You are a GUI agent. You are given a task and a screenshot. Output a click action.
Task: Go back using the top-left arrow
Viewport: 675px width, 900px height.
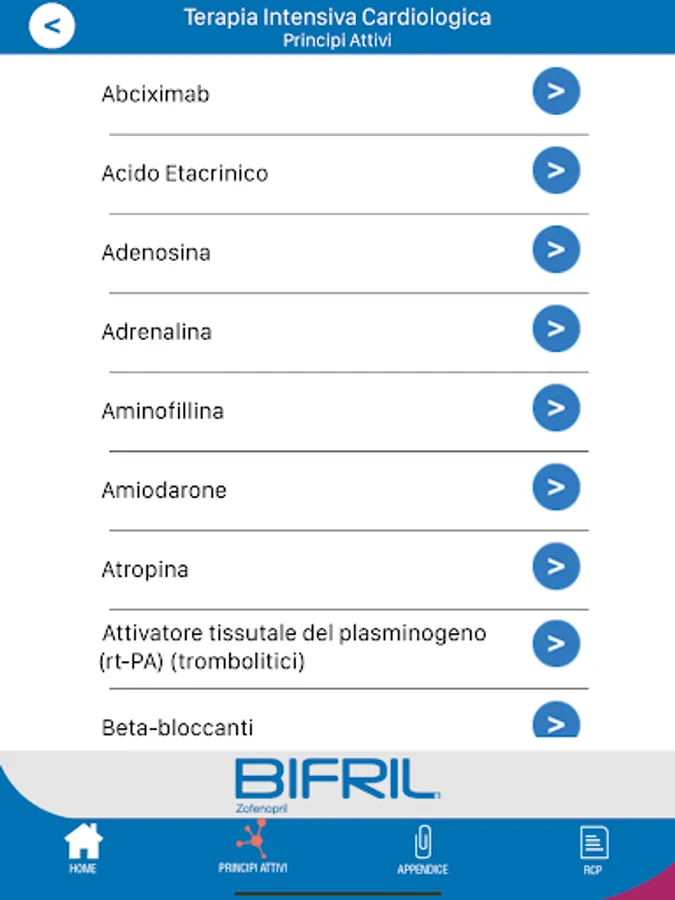(52, 26)
